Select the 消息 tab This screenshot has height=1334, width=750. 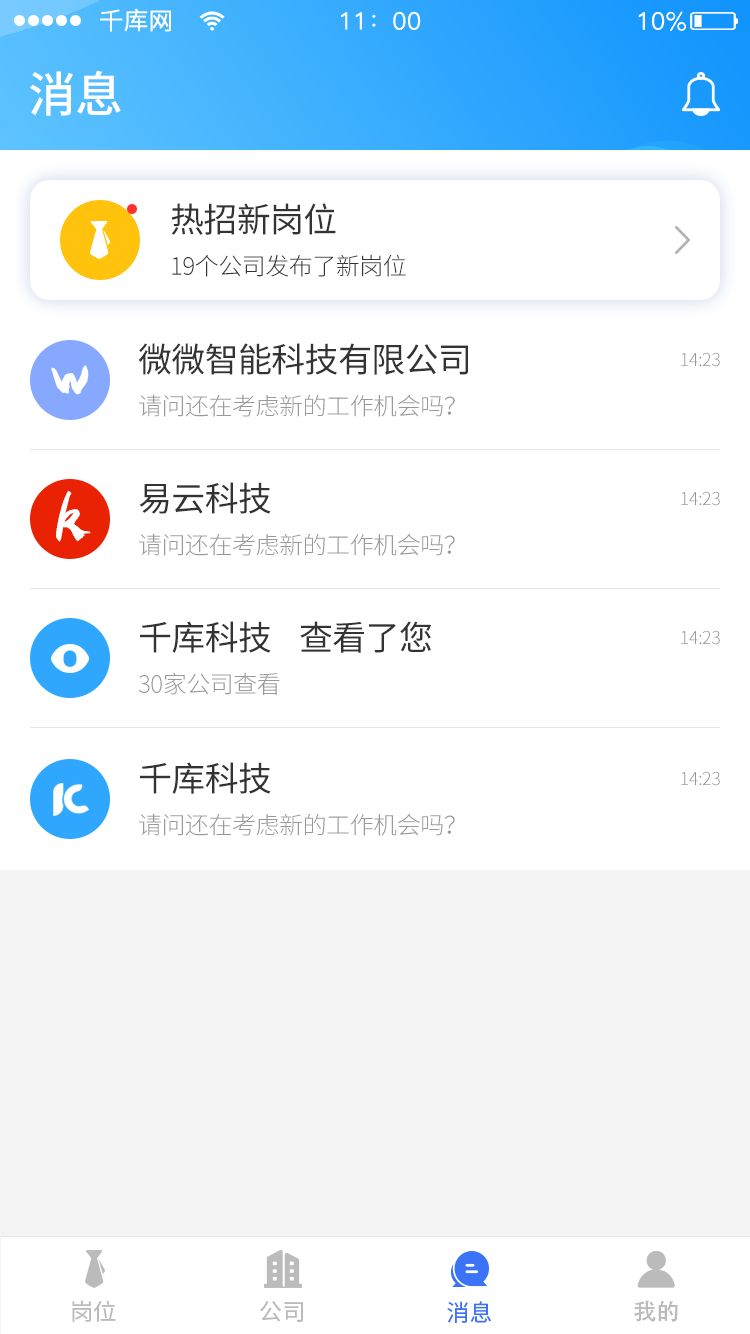pos(469,1286)
